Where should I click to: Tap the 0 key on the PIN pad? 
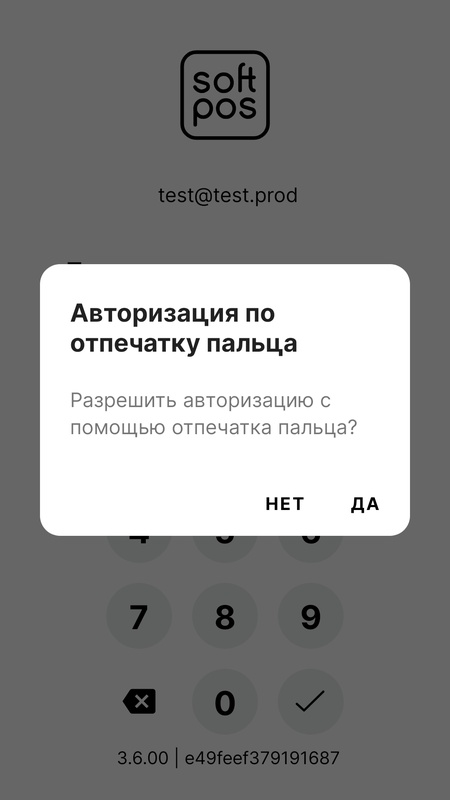225,702
